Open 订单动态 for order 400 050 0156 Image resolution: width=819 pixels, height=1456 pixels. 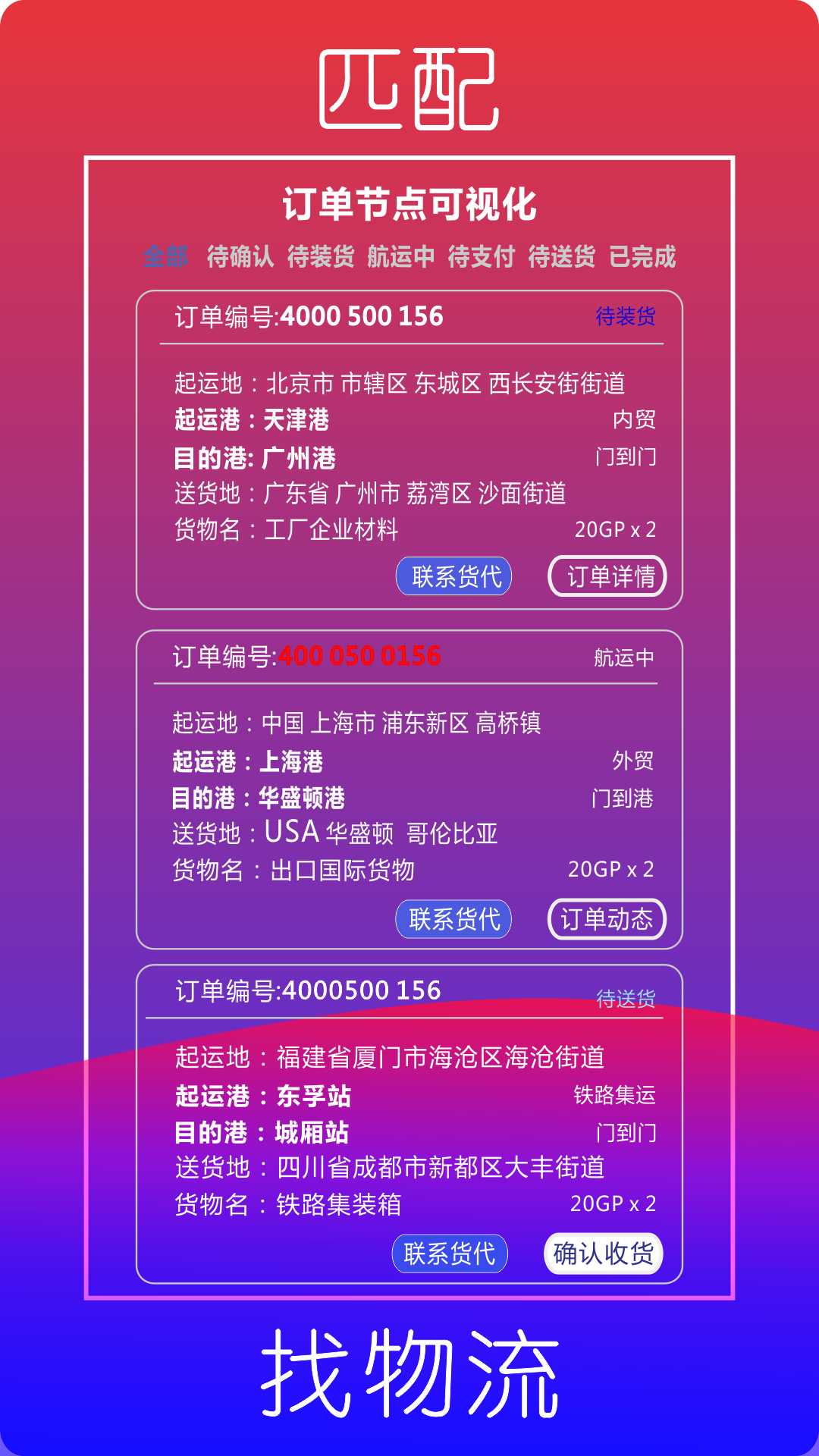tap(607, 918)
